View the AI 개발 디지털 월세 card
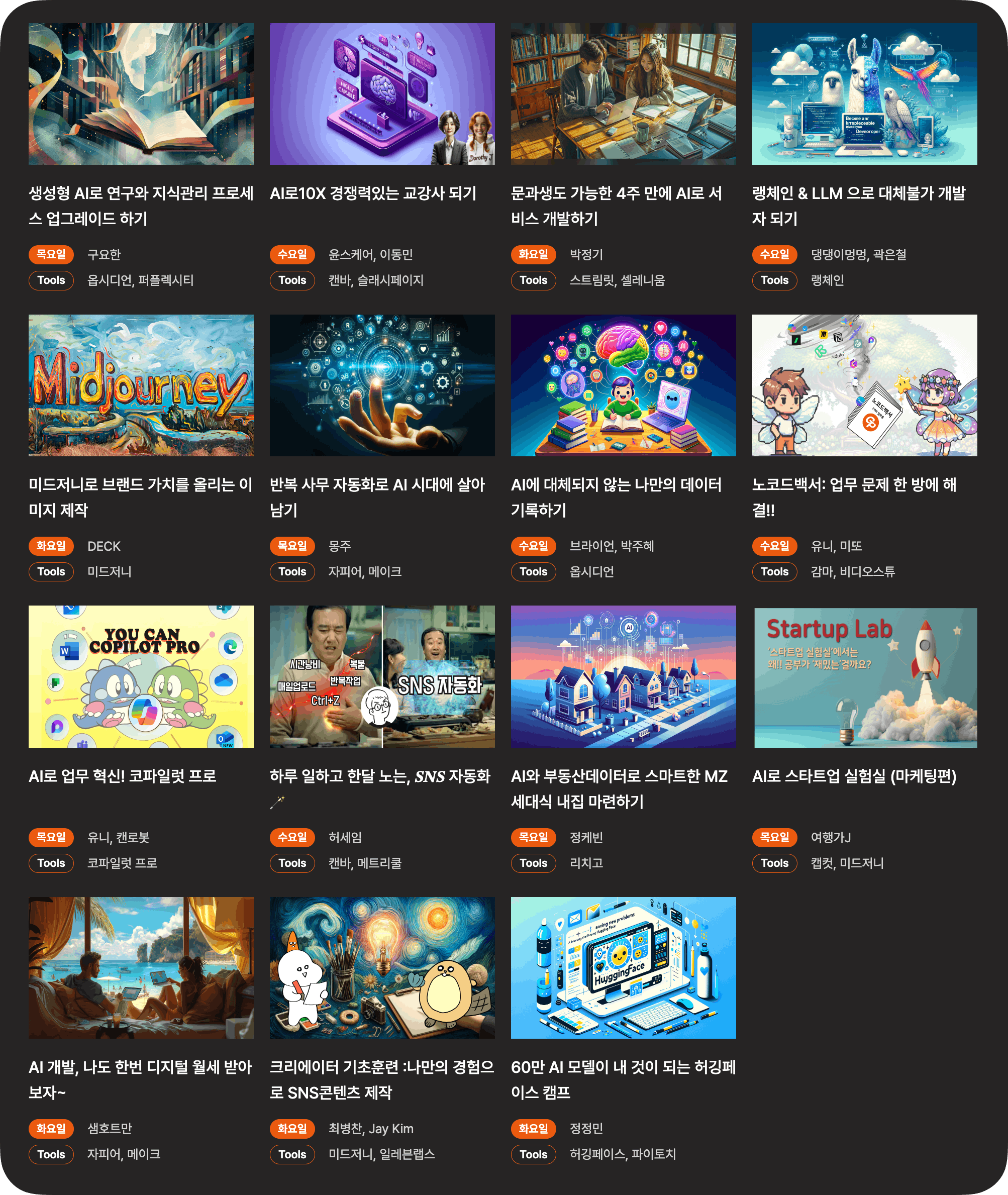1008x1195 pixels. 141,967
